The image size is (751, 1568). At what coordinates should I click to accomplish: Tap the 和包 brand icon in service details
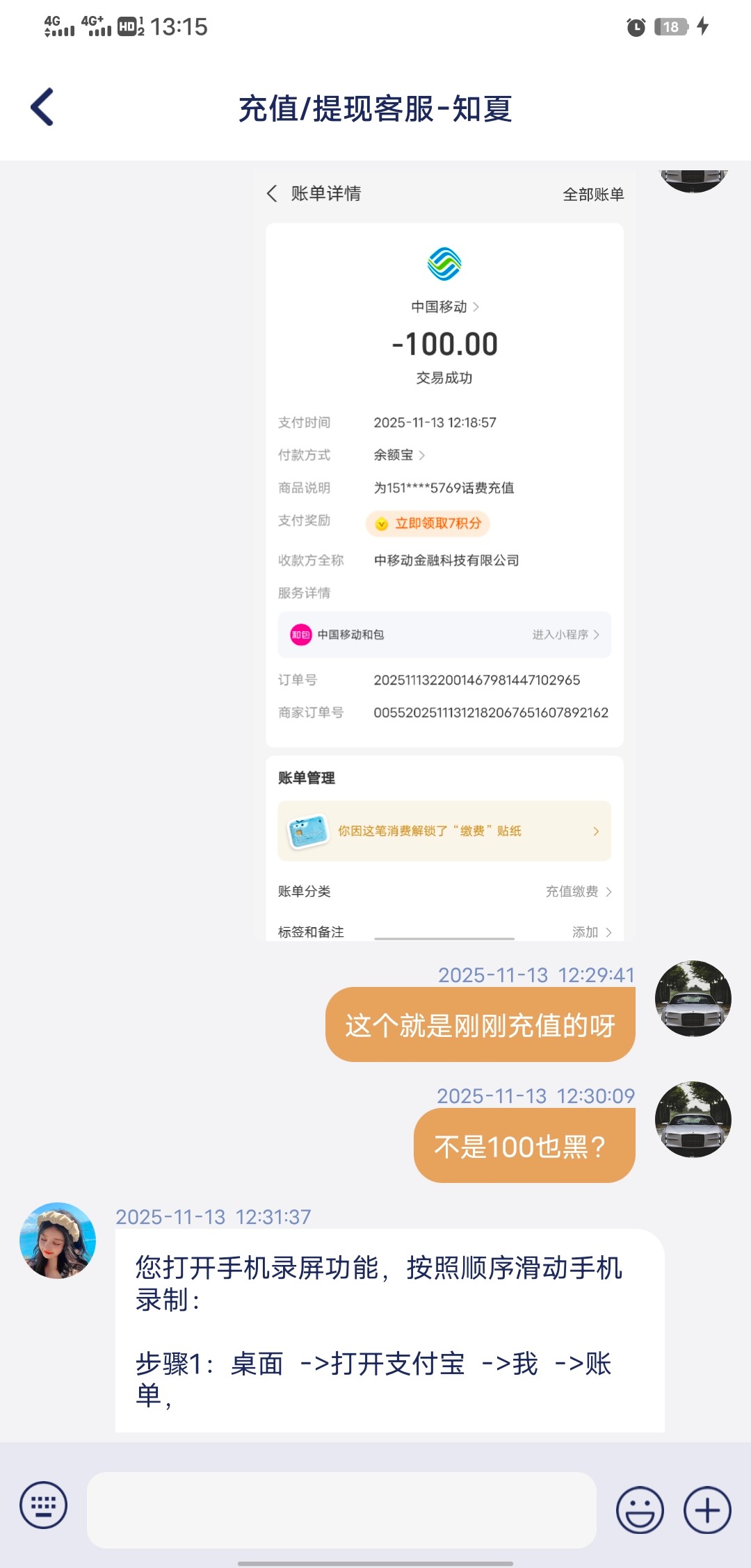click(300, 635)
